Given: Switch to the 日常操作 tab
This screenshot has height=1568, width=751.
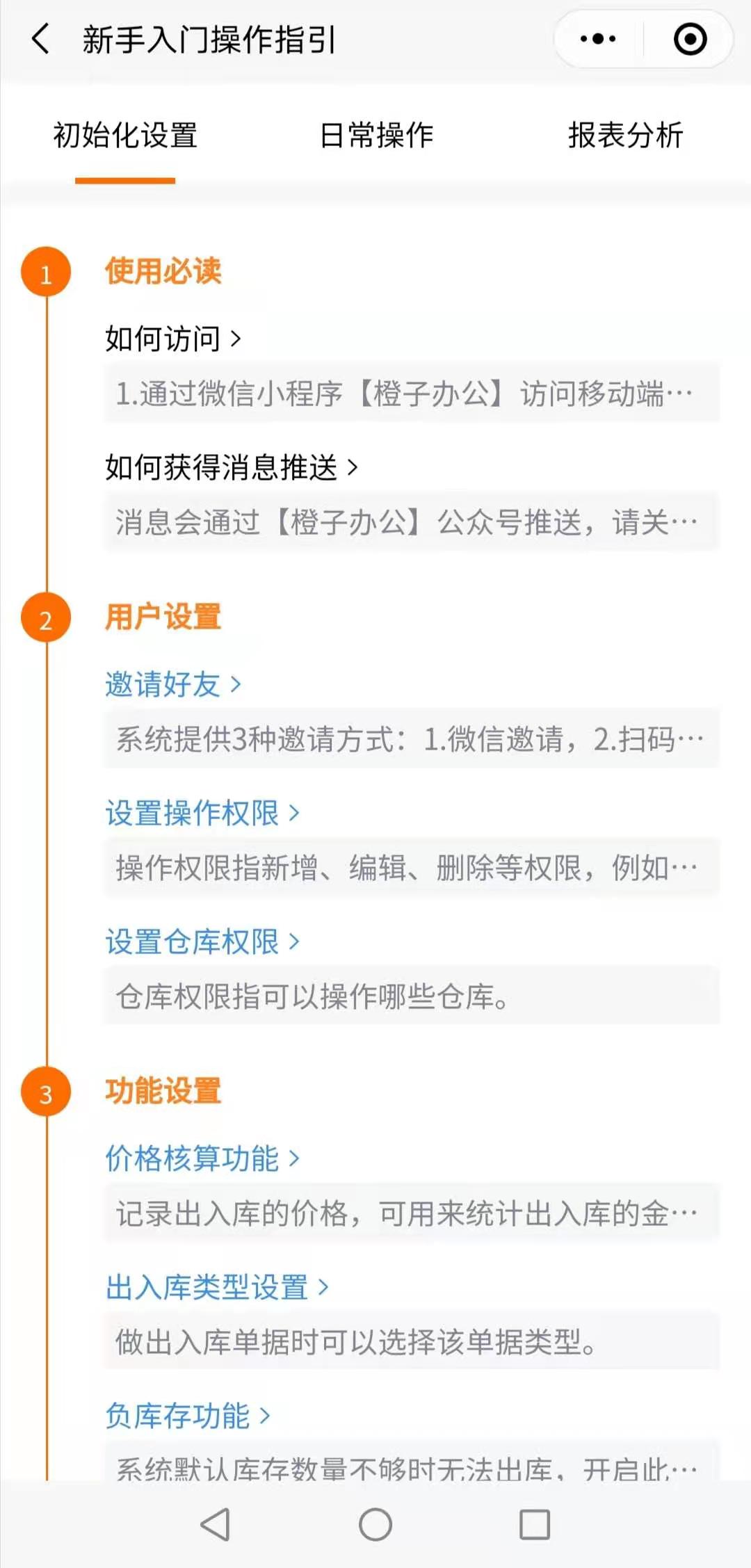Looking at the screenshot, I should (x=376, y=135).
